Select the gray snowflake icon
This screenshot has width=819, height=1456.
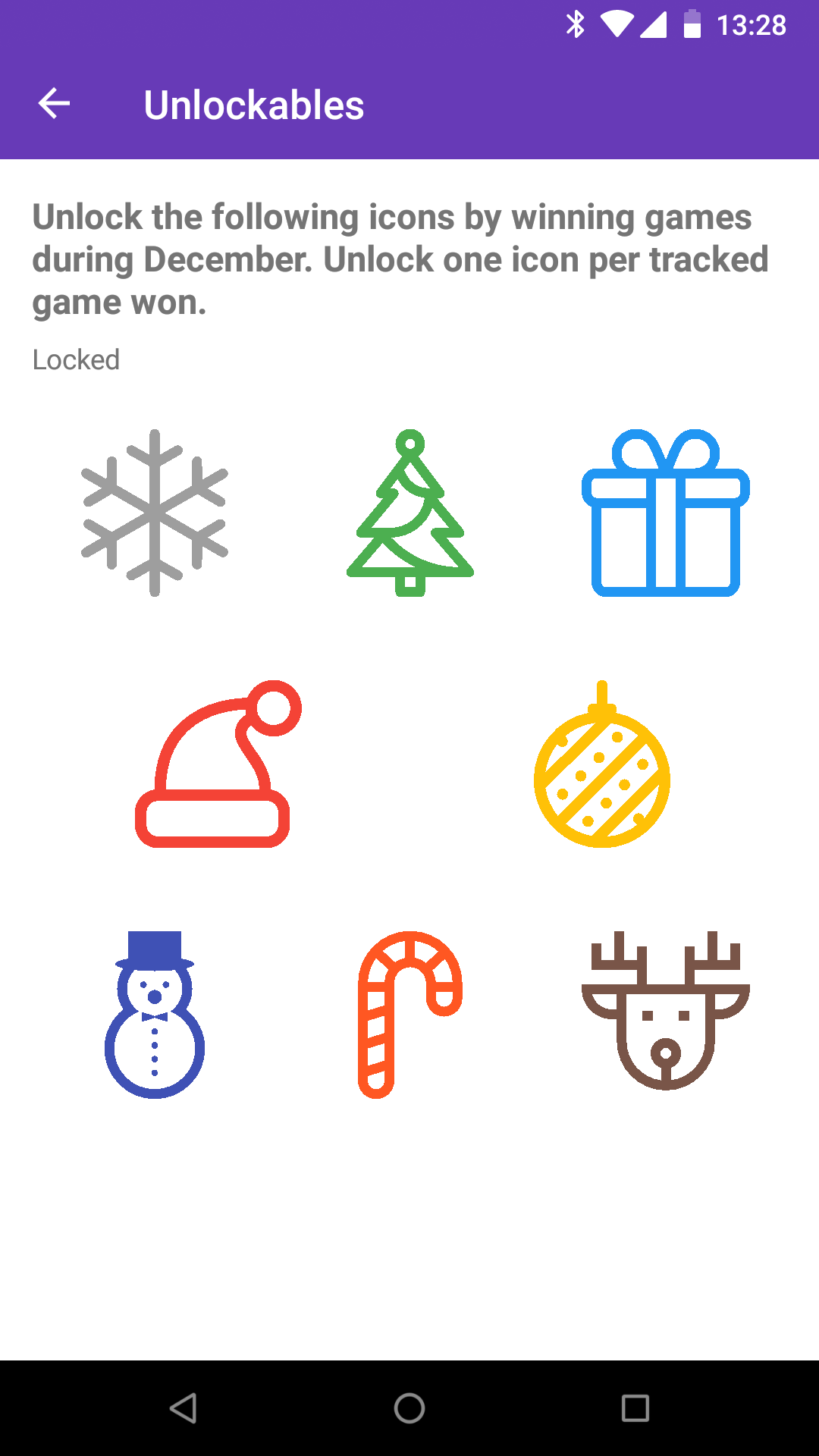coord(155,513)
